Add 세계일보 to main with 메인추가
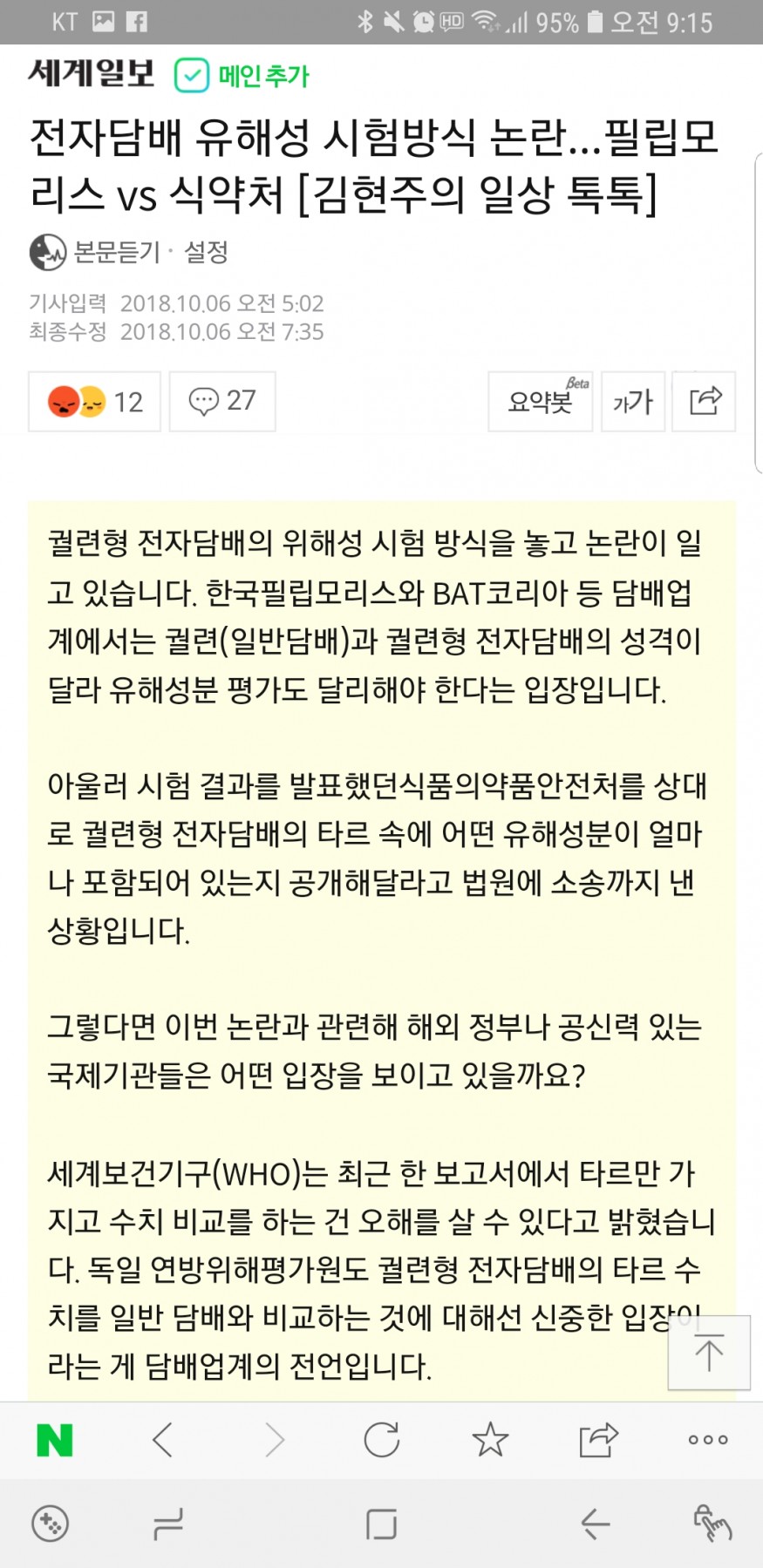763x1568 pixels. [x=242, y=76]
